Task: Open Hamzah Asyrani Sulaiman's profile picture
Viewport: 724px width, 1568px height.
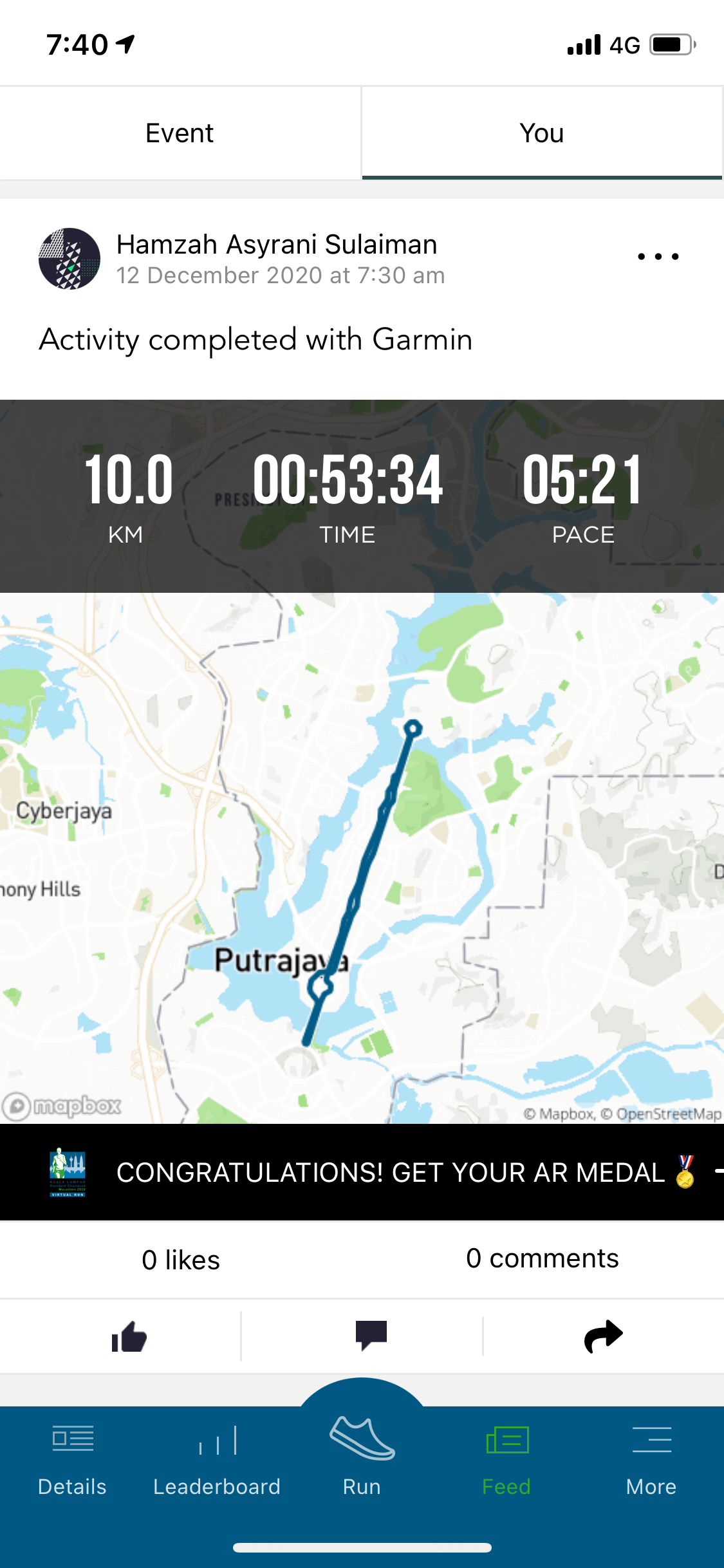Action: point(70,259)
